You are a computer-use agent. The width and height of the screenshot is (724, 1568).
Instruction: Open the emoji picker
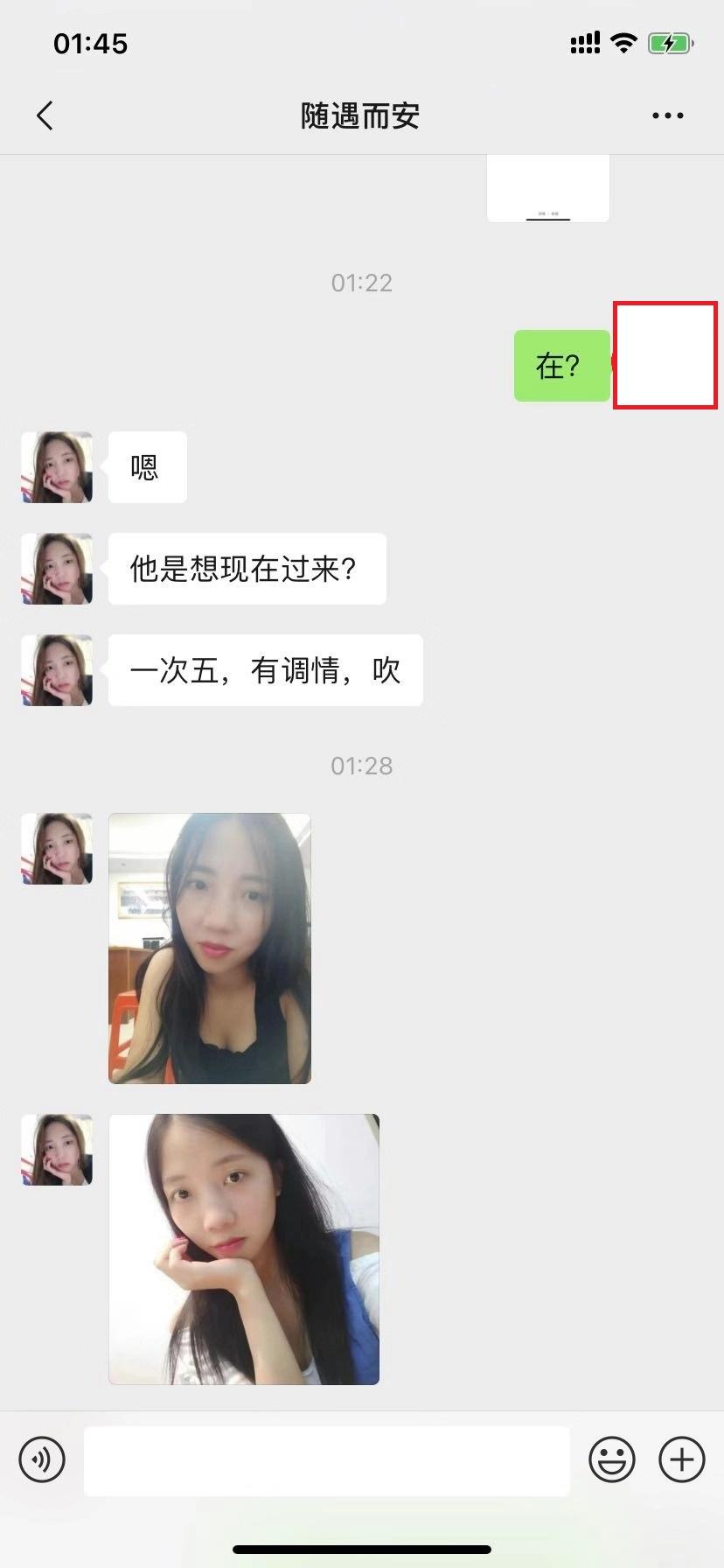click(x=612, y=1459)
